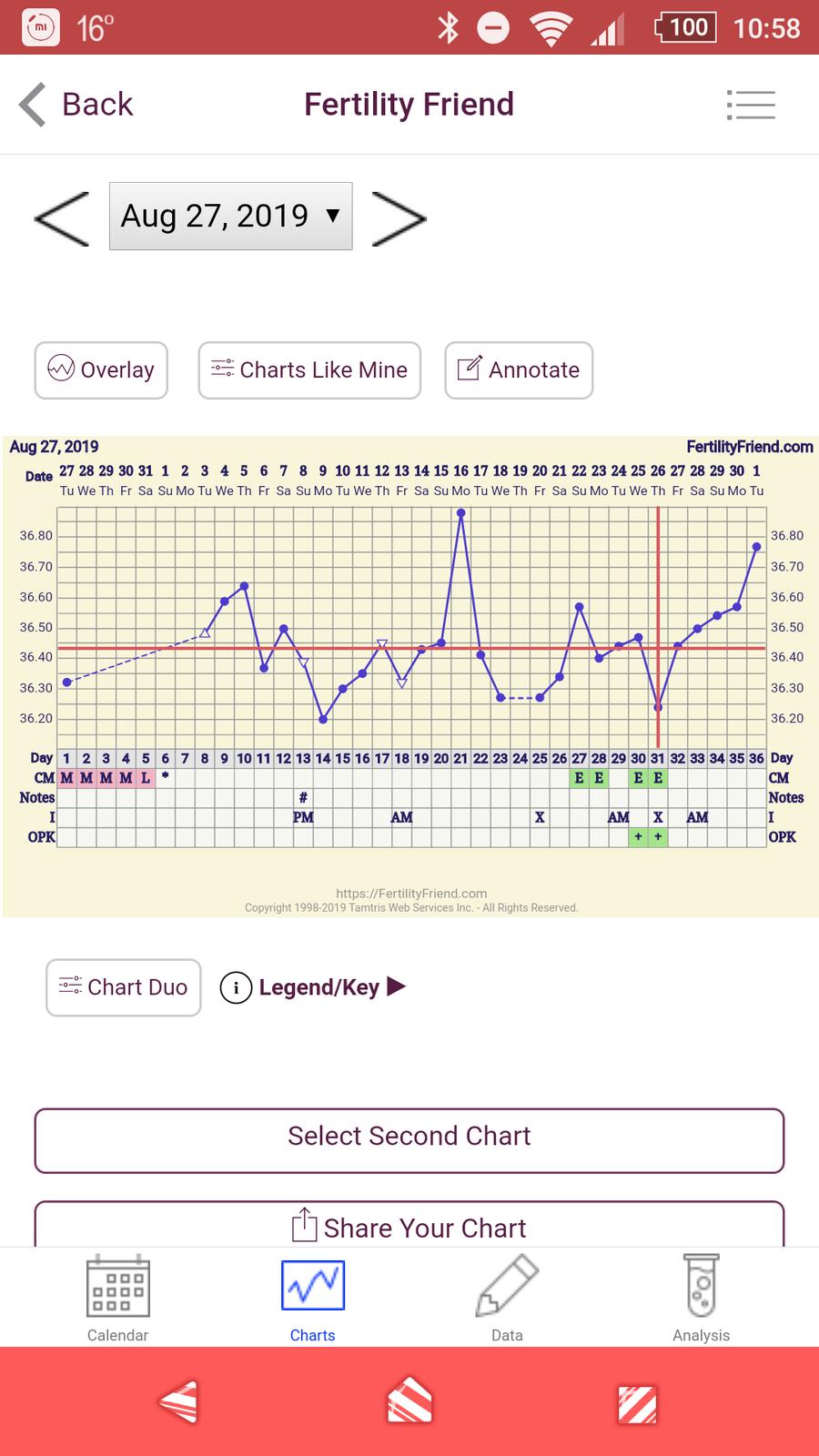
Task: Switch to the Charts tab
Action: tap(312, 1299)
